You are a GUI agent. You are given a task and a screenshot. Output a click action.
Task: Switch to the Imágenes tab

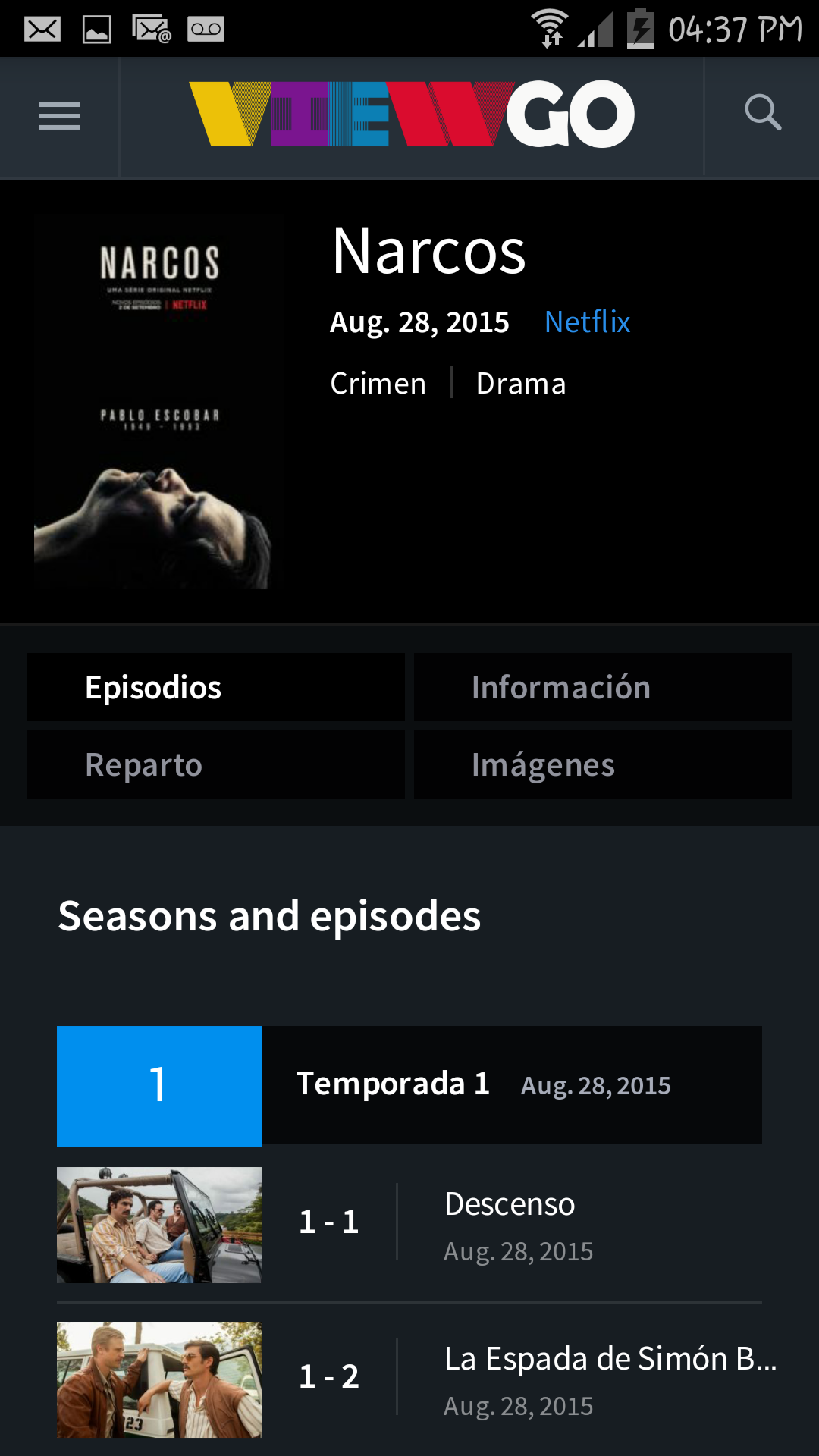point(602,764)
